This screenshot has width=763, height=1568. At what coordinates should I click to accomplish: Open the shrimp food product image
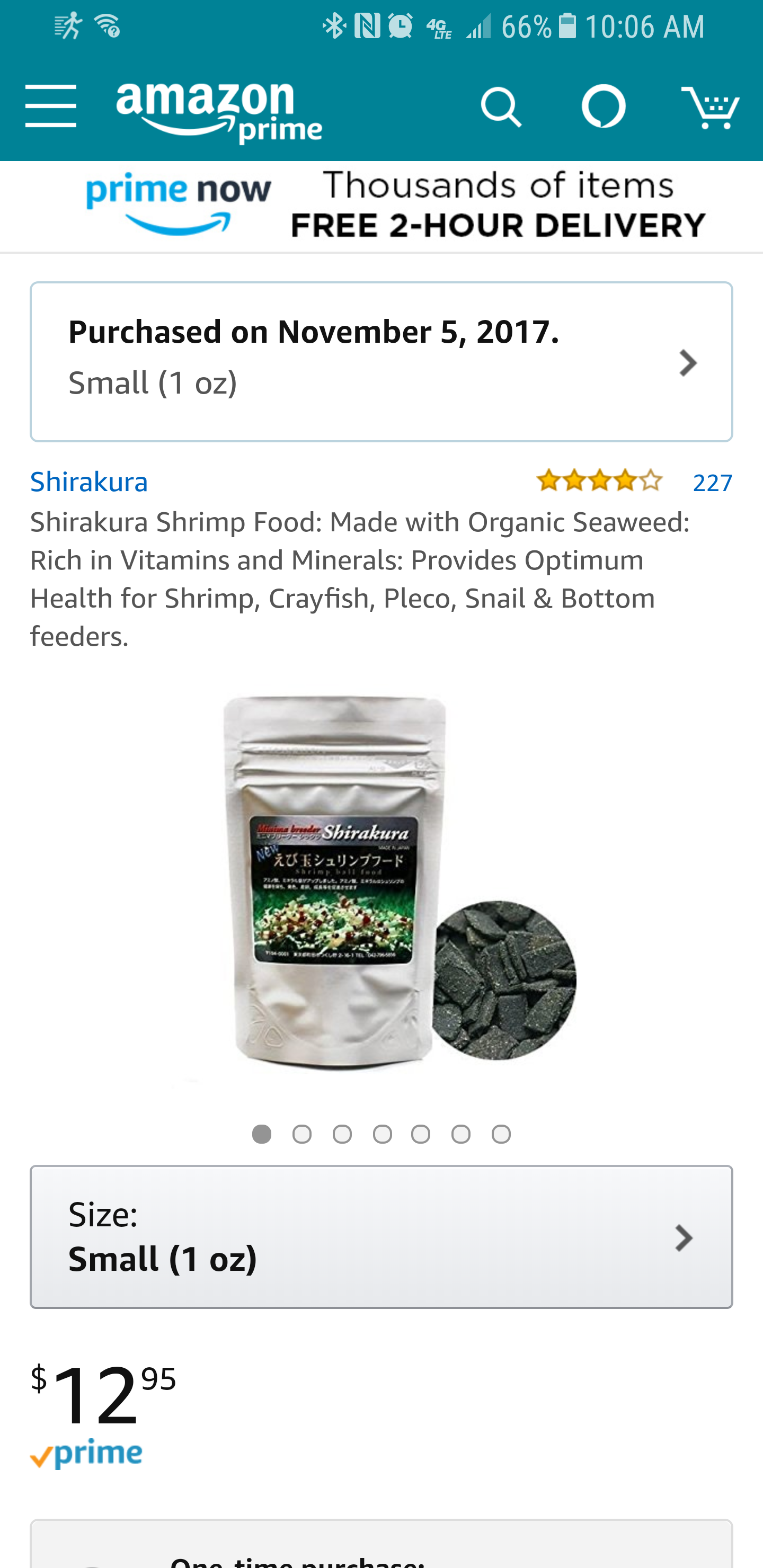(381, 889)
